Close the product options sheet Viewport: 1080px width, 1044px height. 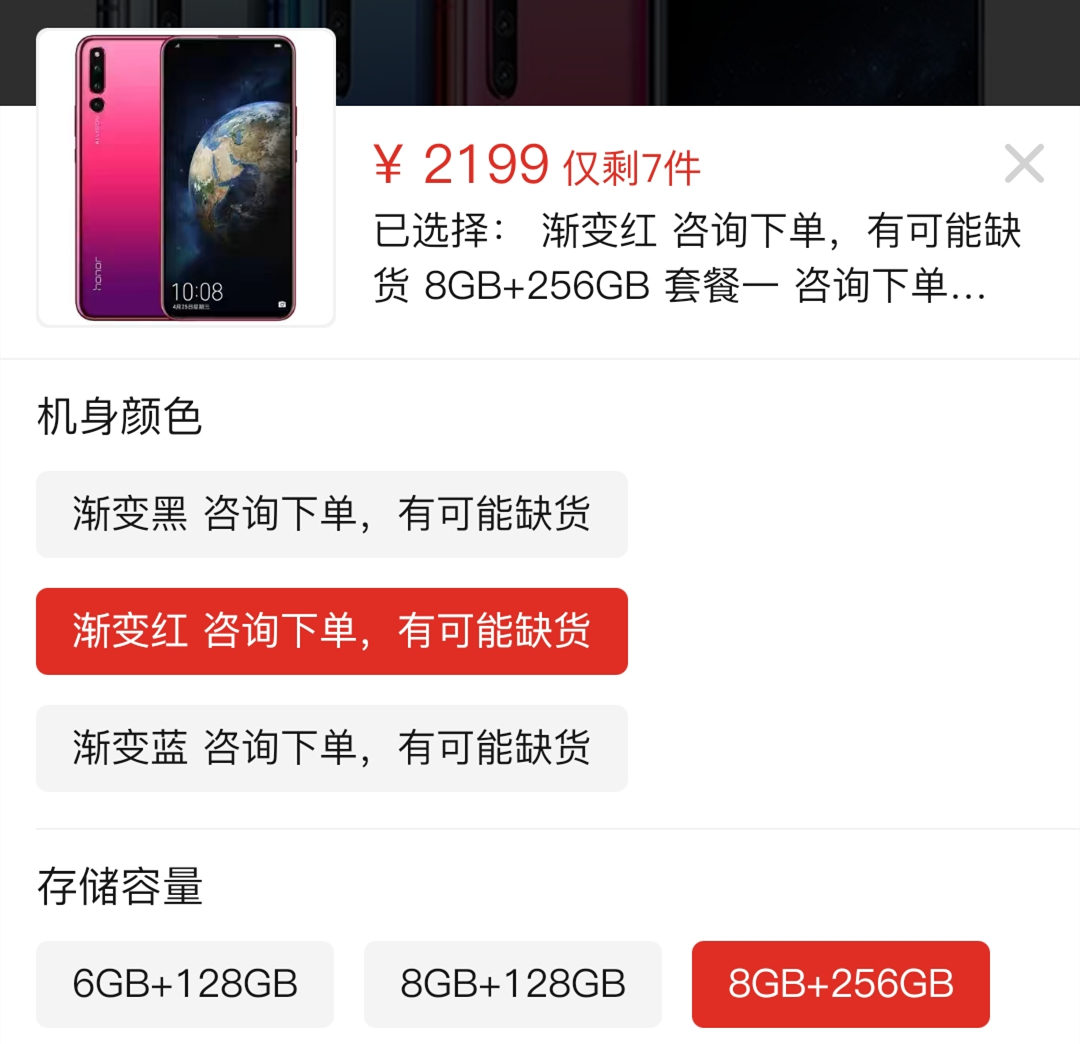click(x=1024, y=164)
